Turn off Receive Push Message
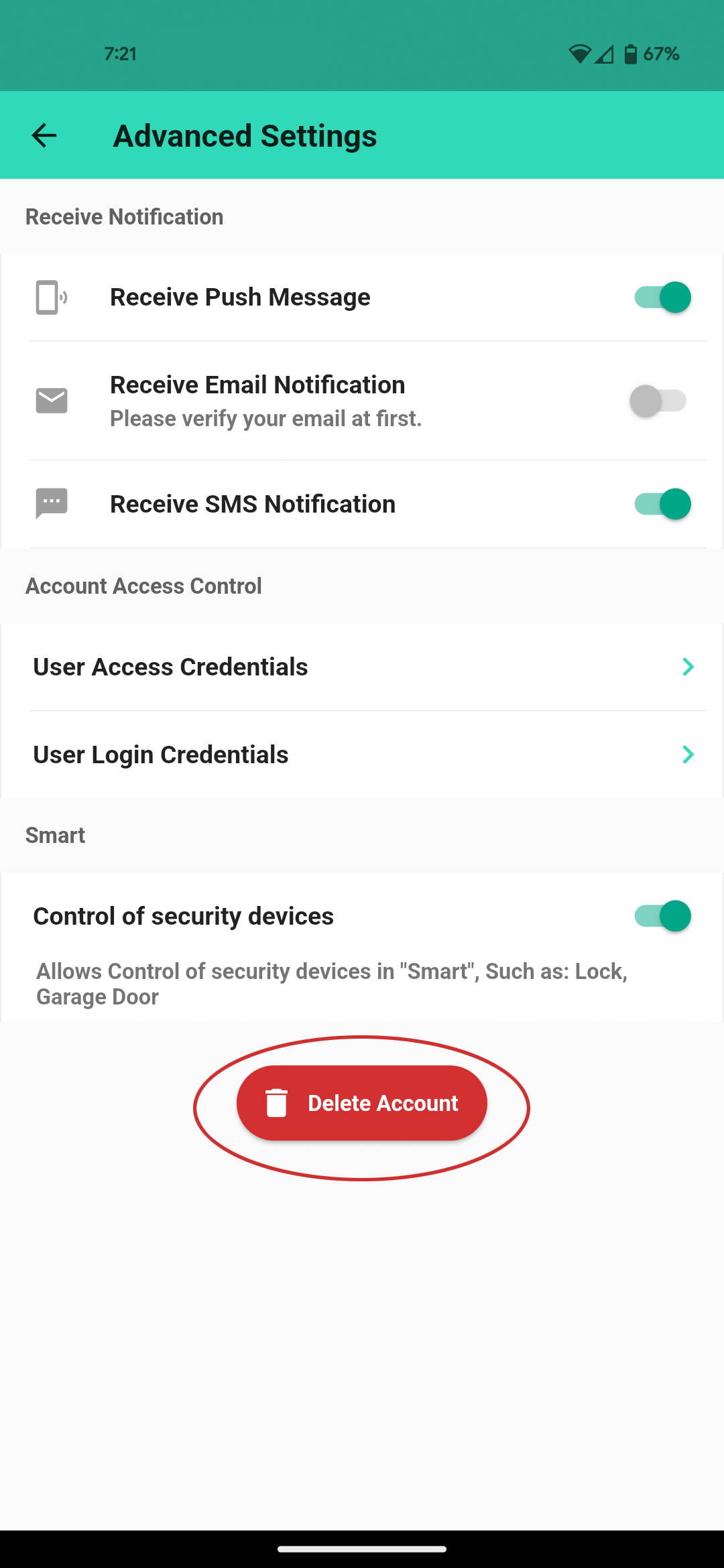The height and width of the screenshot is (1568, 724). coord(662,297)
